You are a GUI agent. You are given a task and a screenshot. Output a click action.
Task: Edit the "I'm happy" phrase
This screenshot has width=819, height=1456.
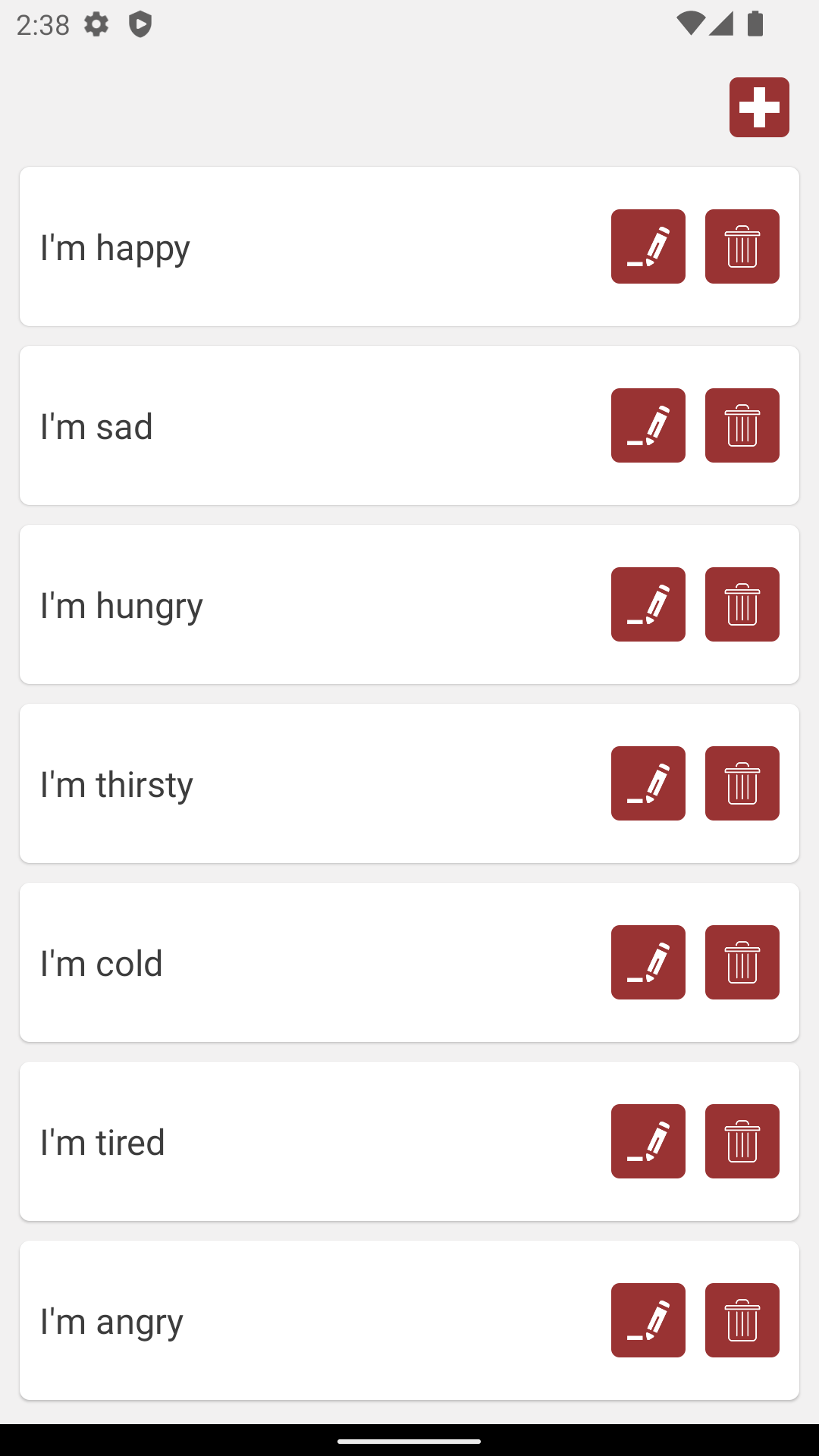pos(648,246)
